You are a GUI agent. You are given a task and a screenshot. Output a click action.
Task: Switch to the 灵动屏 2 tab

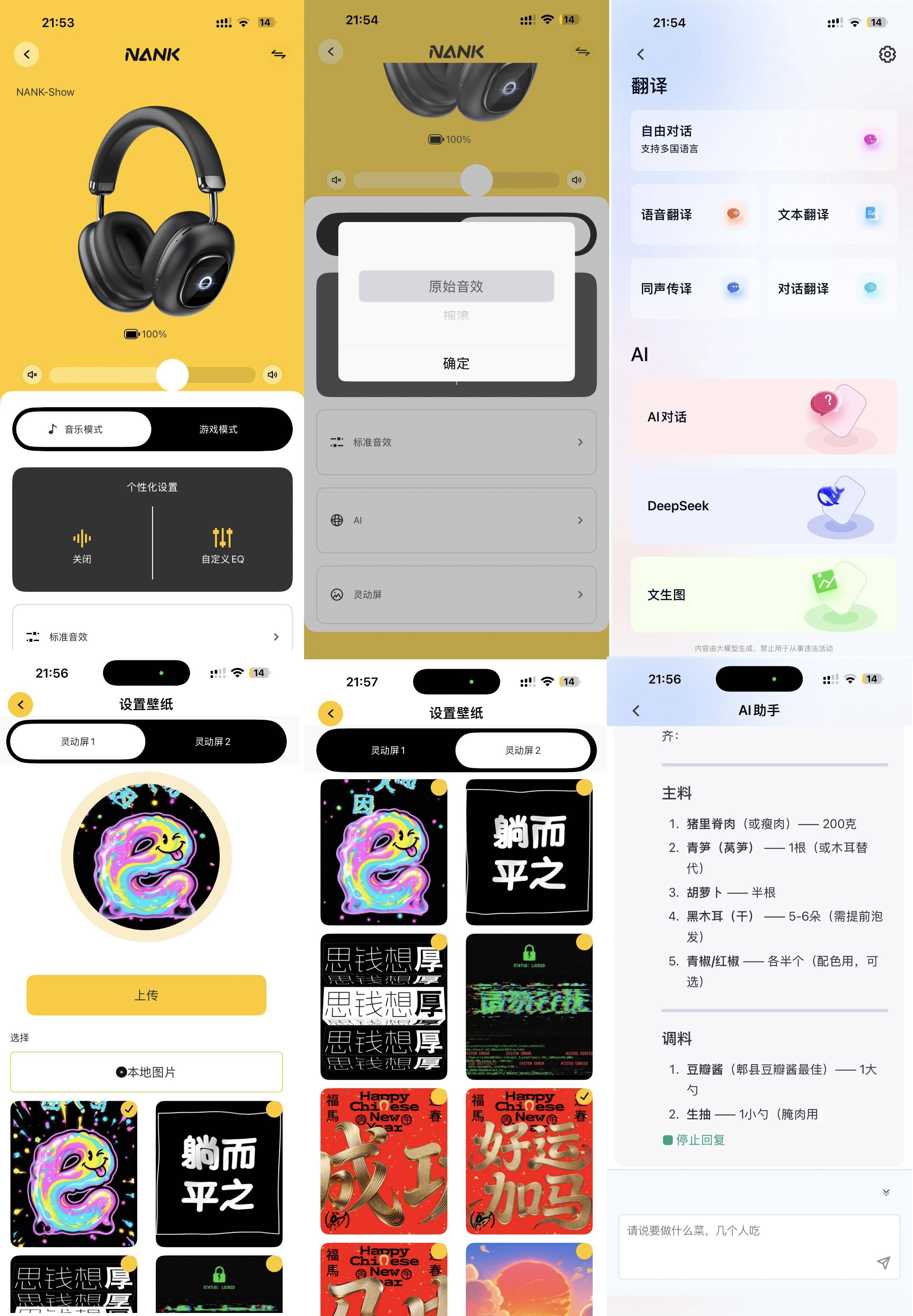tap(524, 751)
